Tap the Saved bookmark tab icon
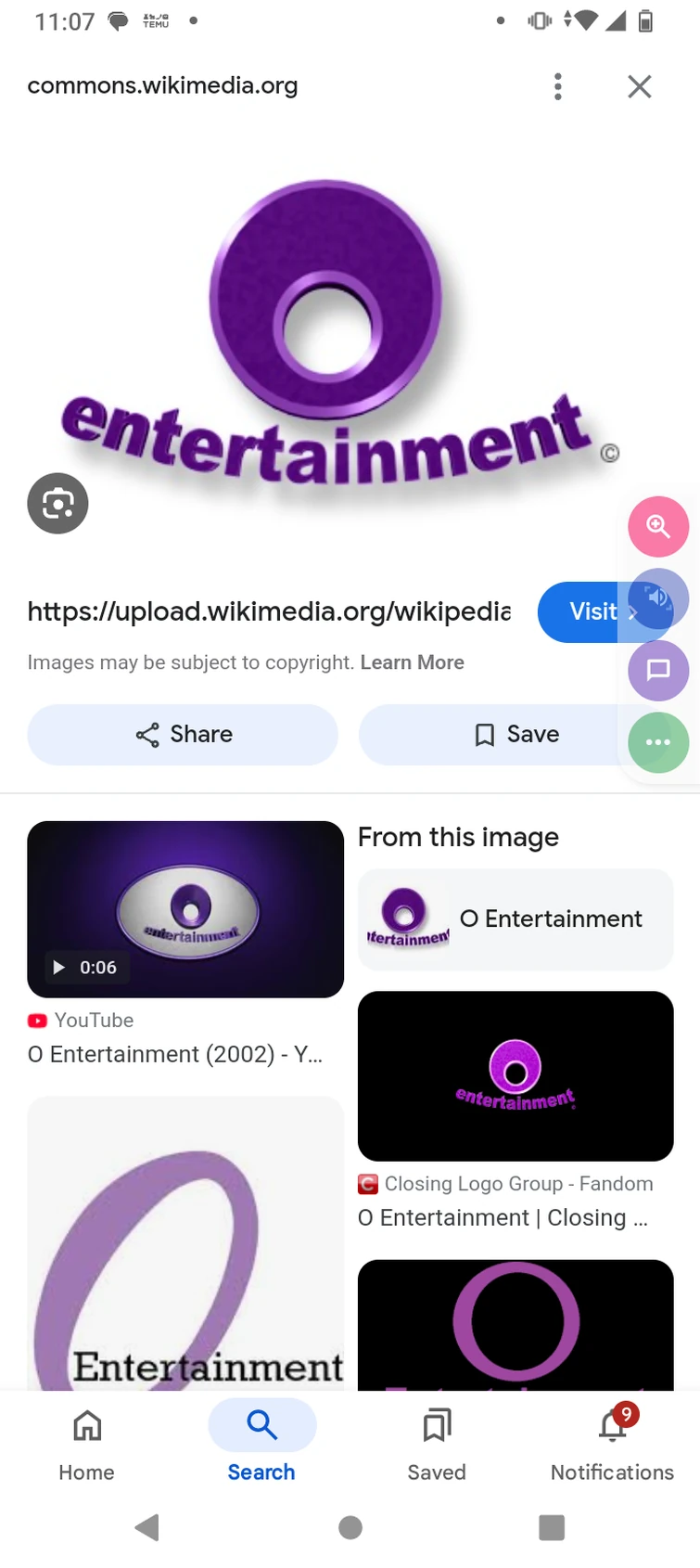The width and height of the screenshot is (700, 1568). point(437,1424)
